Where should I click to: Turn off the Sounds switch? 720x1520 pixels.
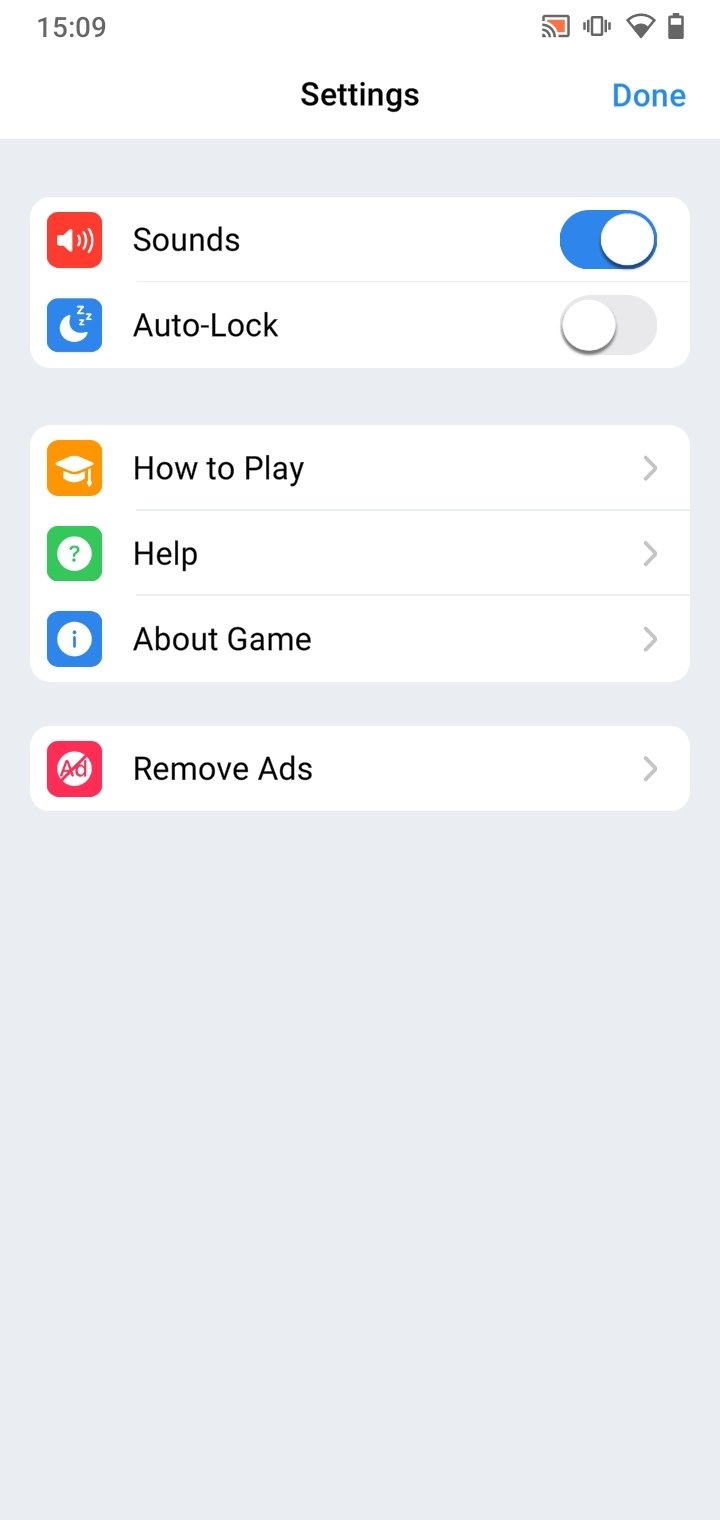click(x=607, y=240)
